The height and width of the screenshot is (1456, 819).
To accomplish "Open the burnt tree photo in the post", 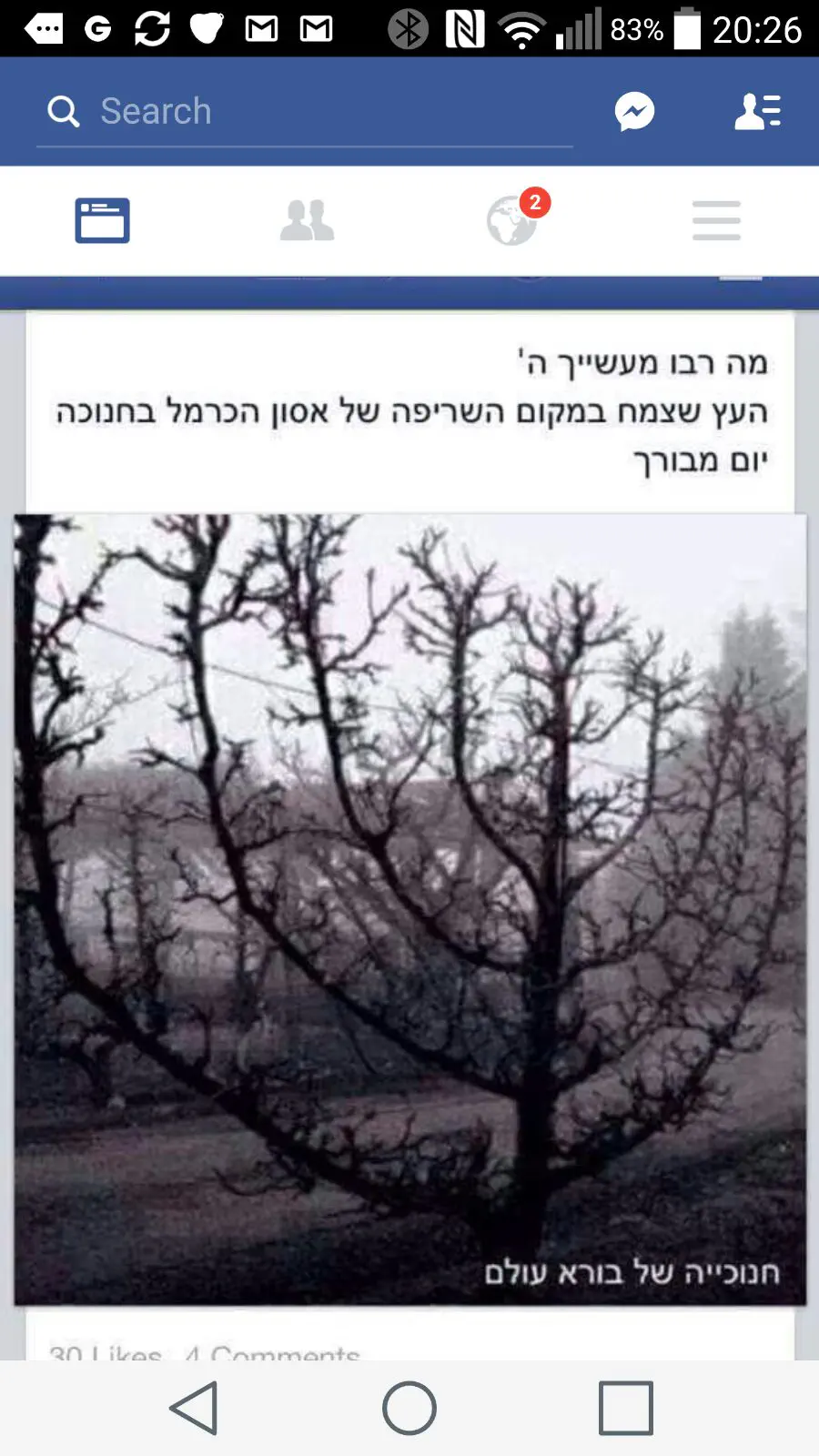I will click(409, 910).
